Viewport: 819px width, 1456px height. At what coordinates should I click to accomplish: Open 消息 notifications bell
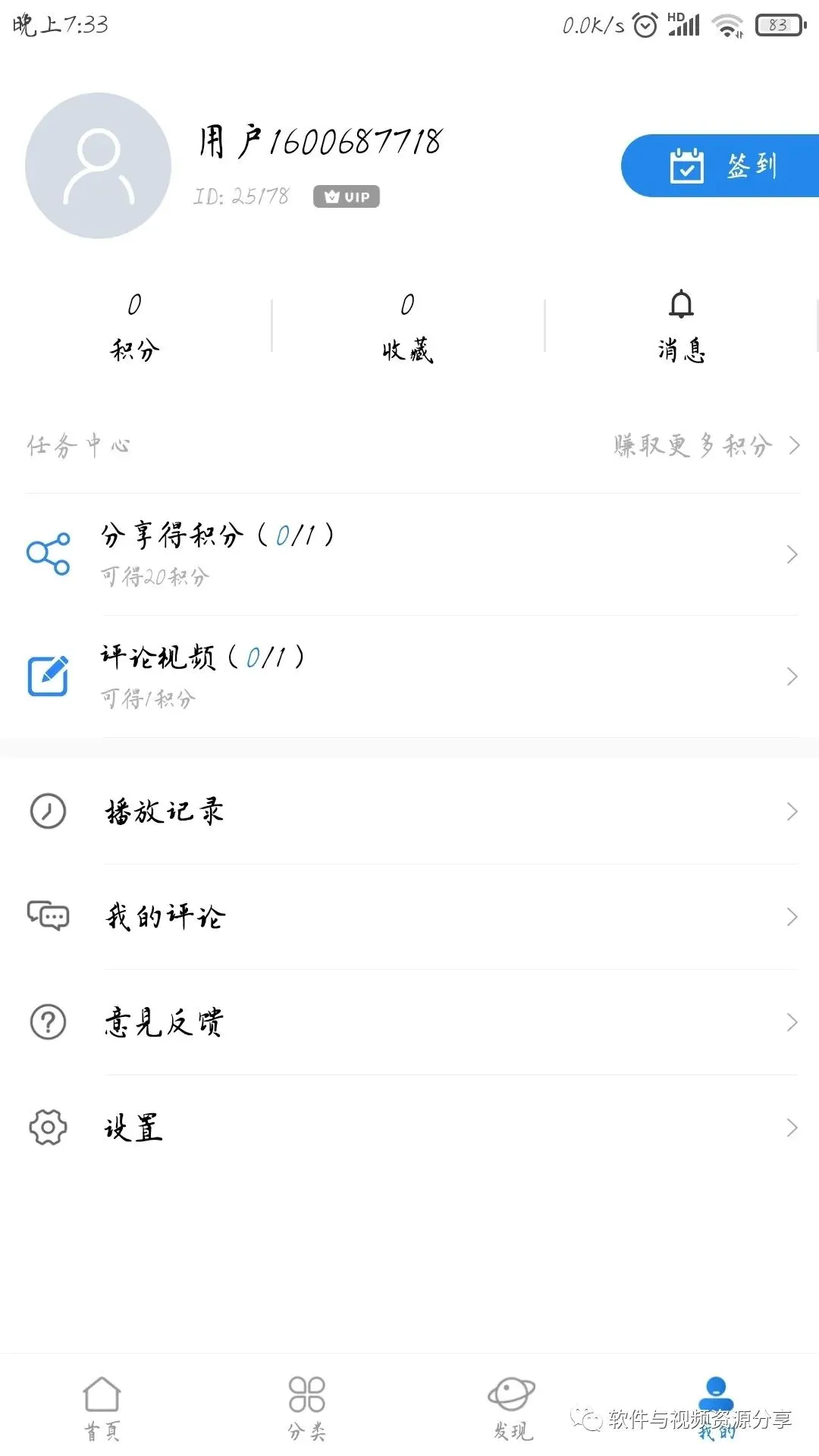coord(681,328)
